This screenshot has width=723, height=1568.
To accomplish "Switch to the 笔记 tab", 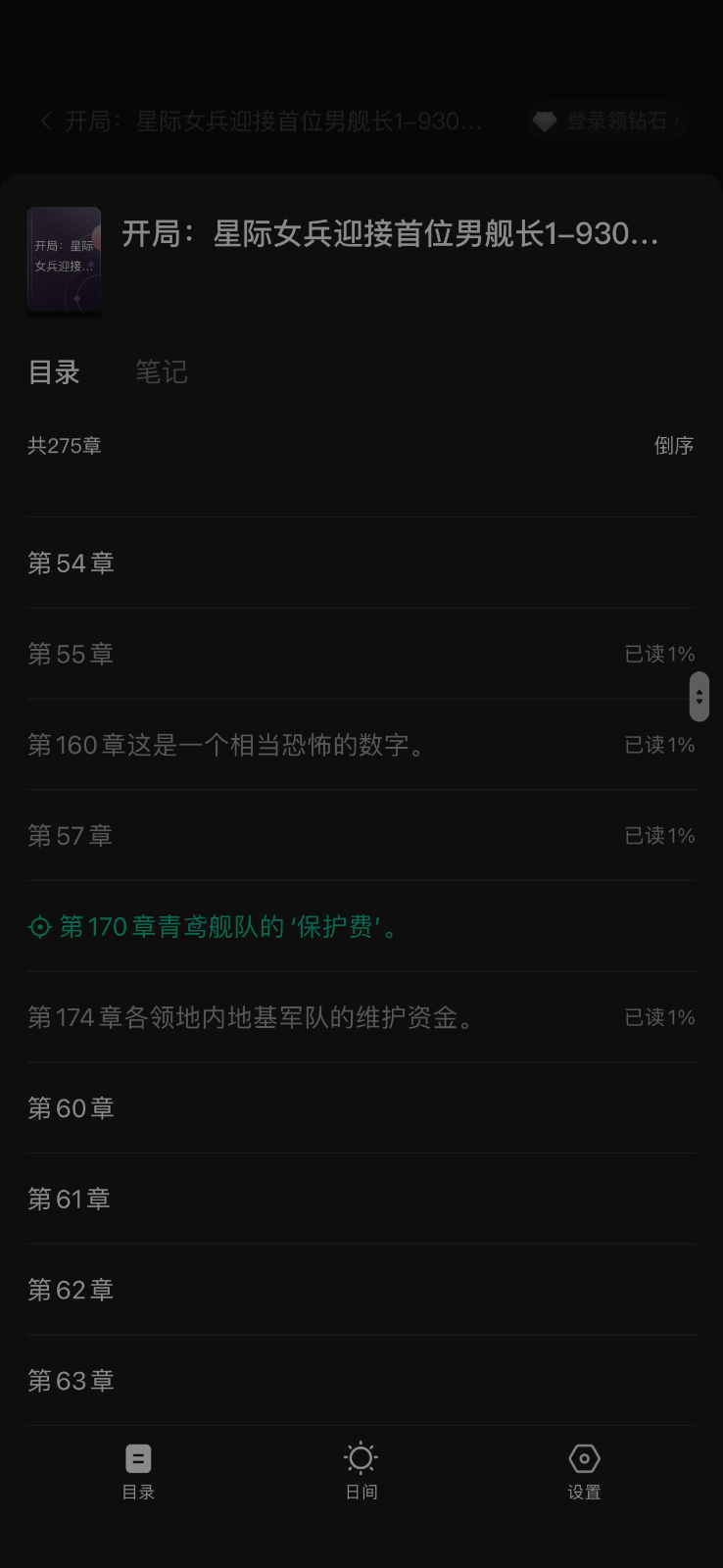I will click(x=161, y=372).
